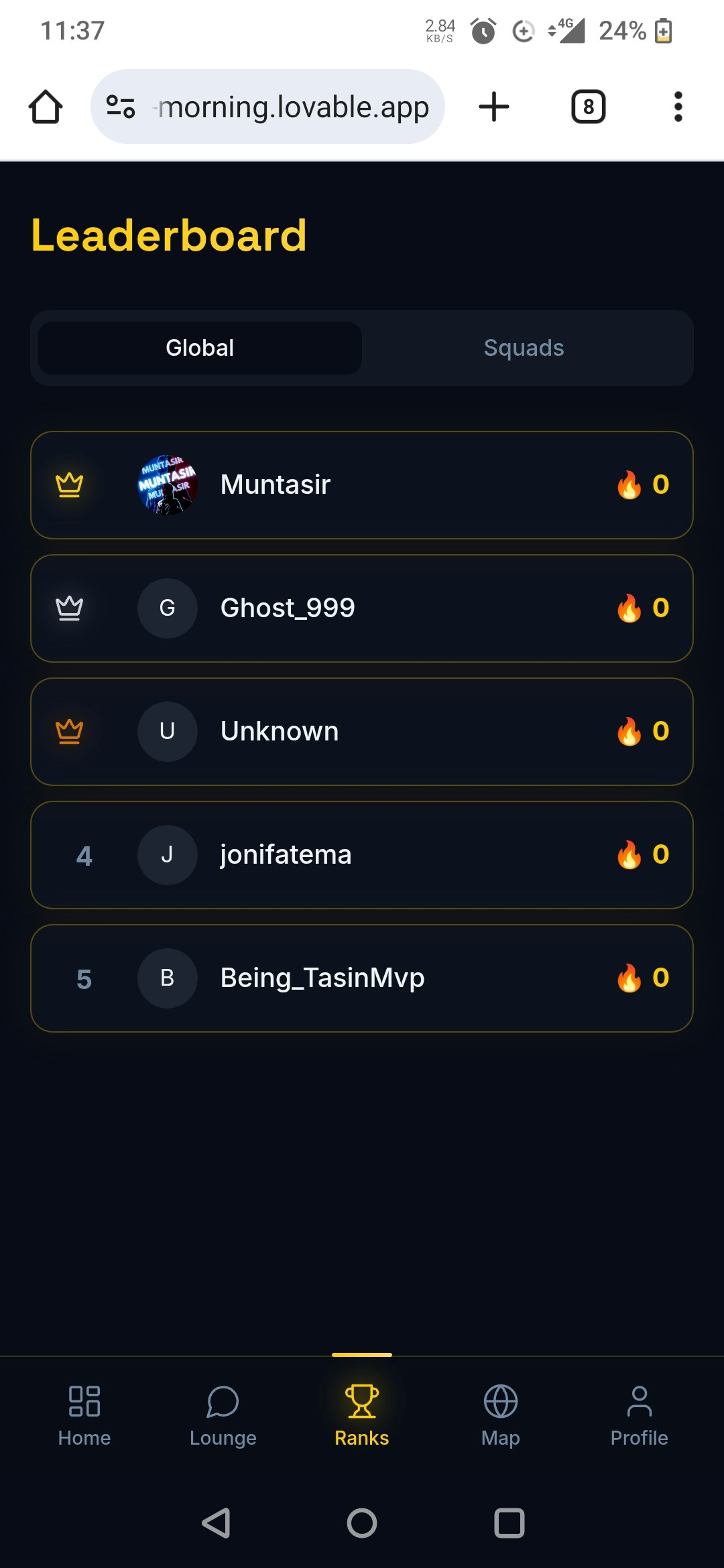The width and height of the screenshot is (724, 1568).
Task: Open the browser tab switcher
Action: point(587,106)
